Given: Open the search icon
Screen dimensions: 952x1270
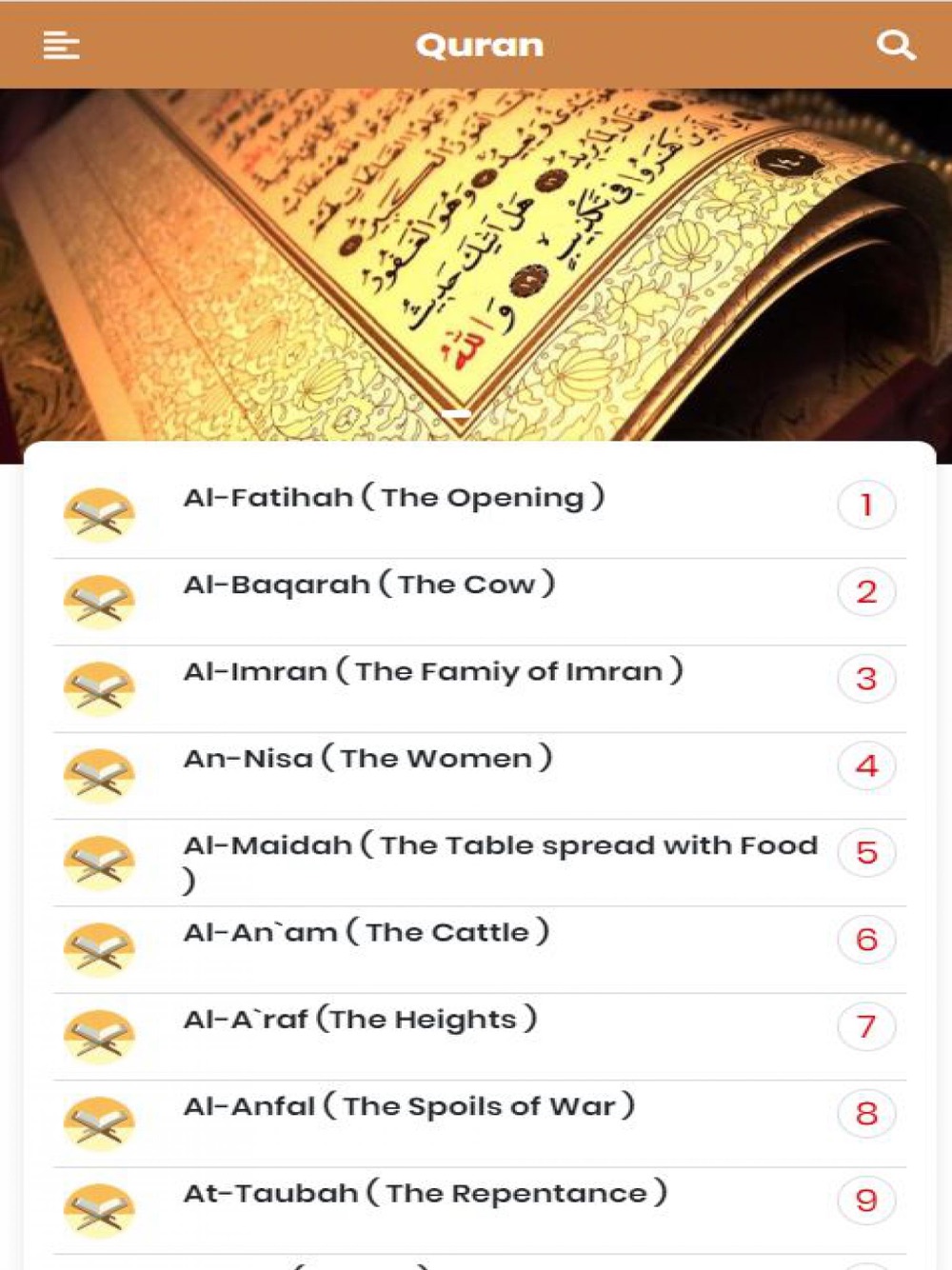Looking at the screenshot, I should click(895, 45).
